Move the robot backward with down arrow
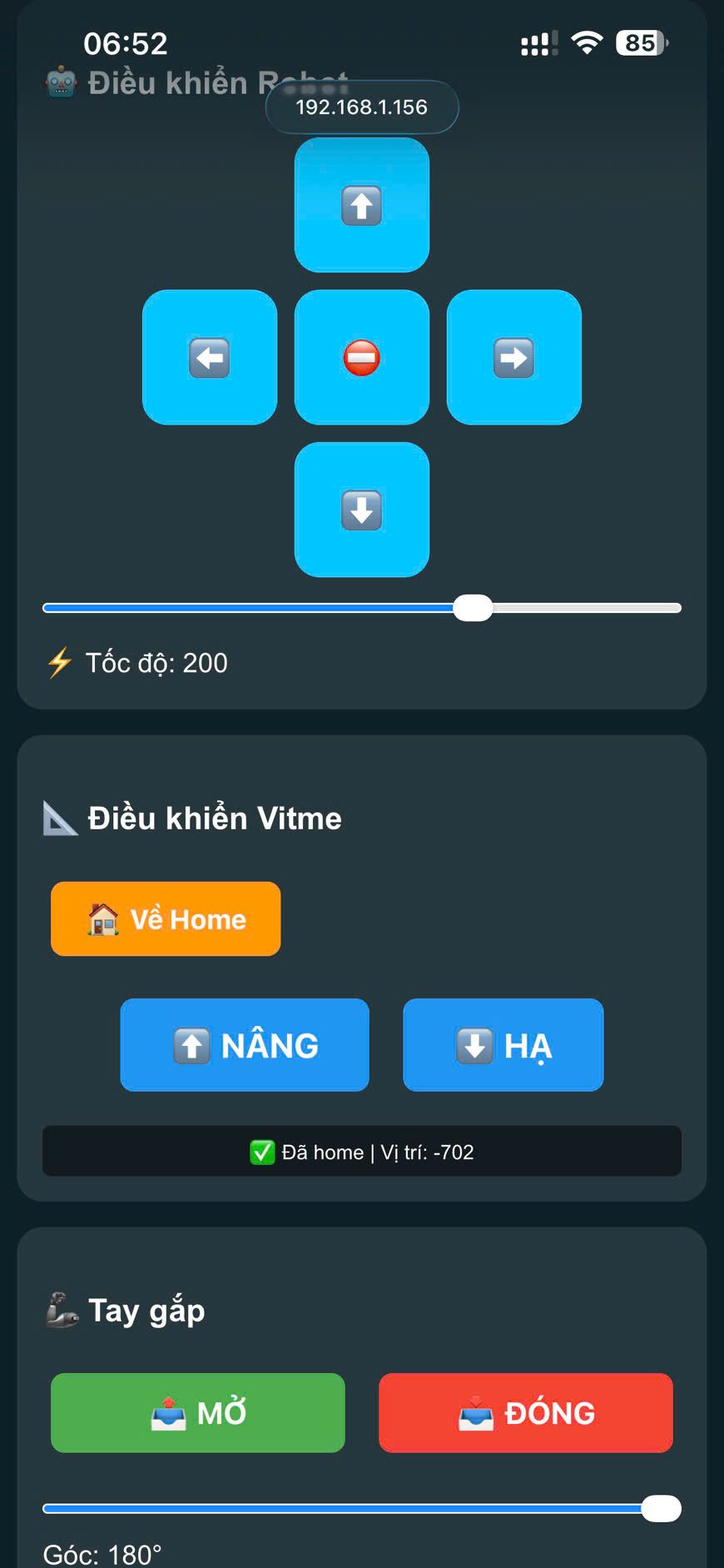Viewport: 724px width, 1568px height. [x=361, y=510]
